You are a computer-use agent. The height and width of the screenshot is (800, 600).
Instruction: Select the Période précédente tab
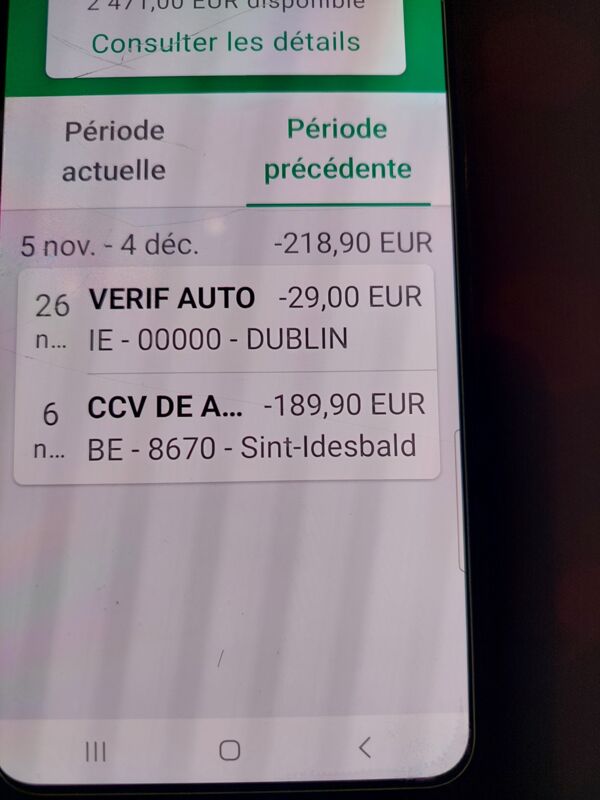point(338,150)
